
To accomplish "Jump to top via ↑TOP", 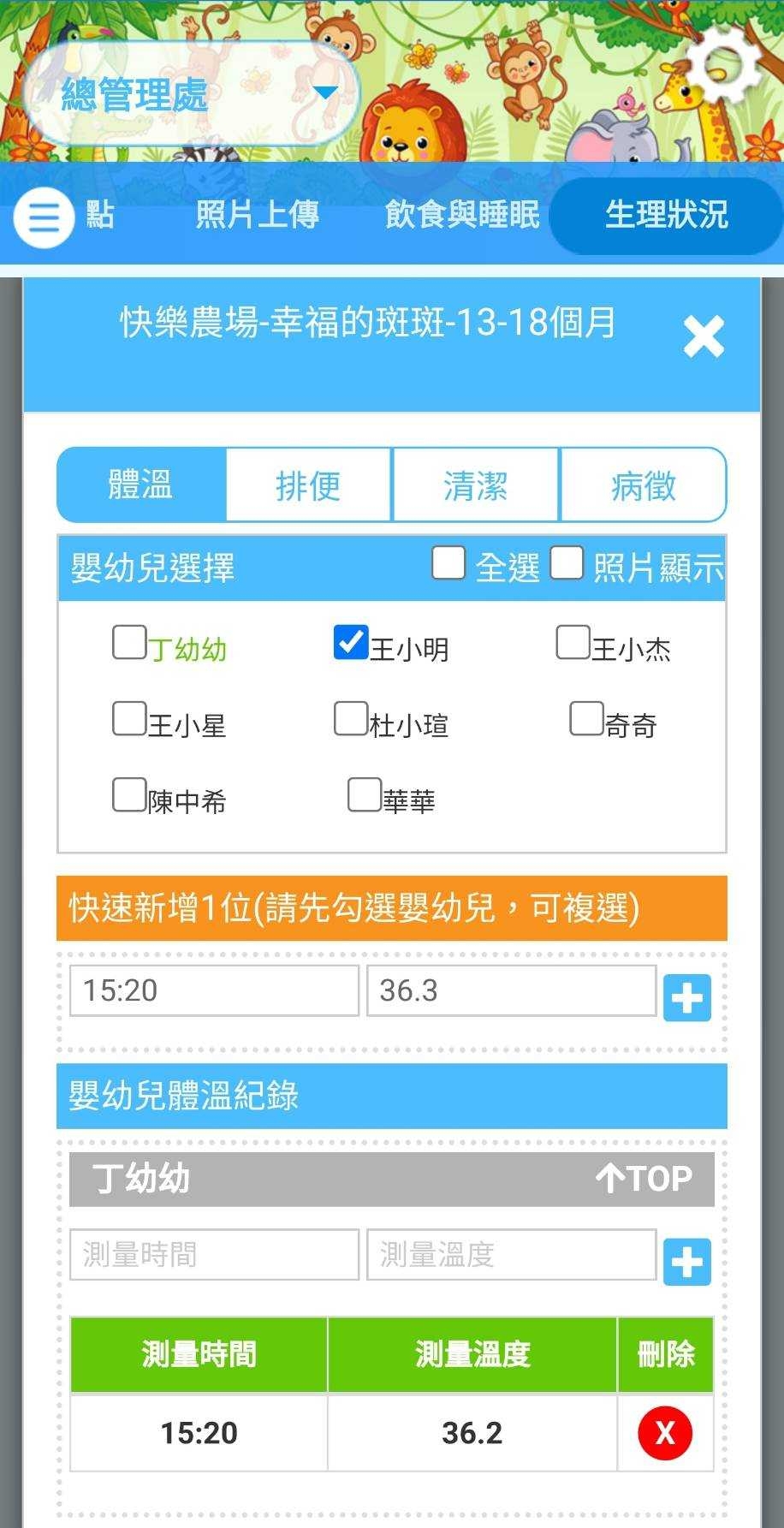I will point(644,1179).
